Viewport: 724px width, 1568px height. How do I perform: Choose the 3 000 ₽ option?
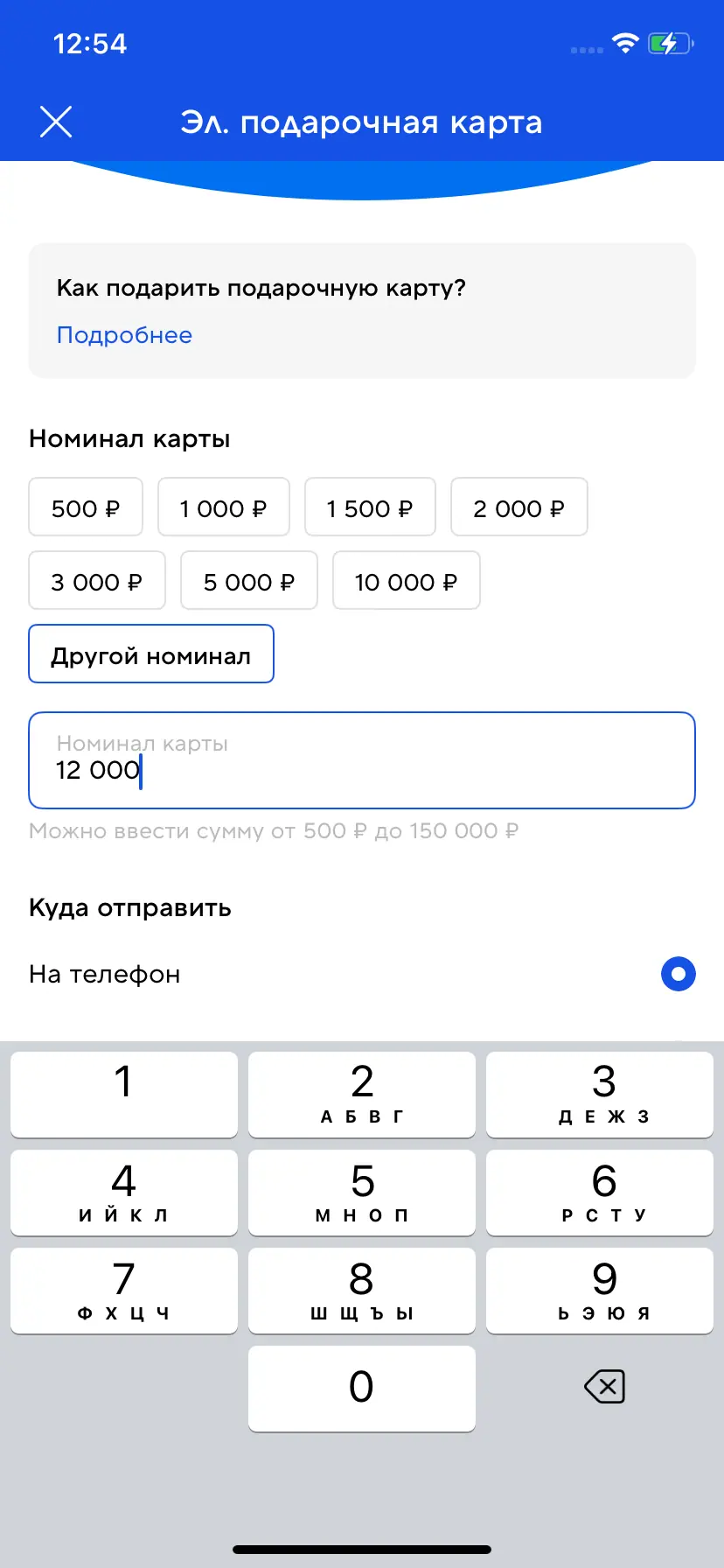tap(97, 581)
